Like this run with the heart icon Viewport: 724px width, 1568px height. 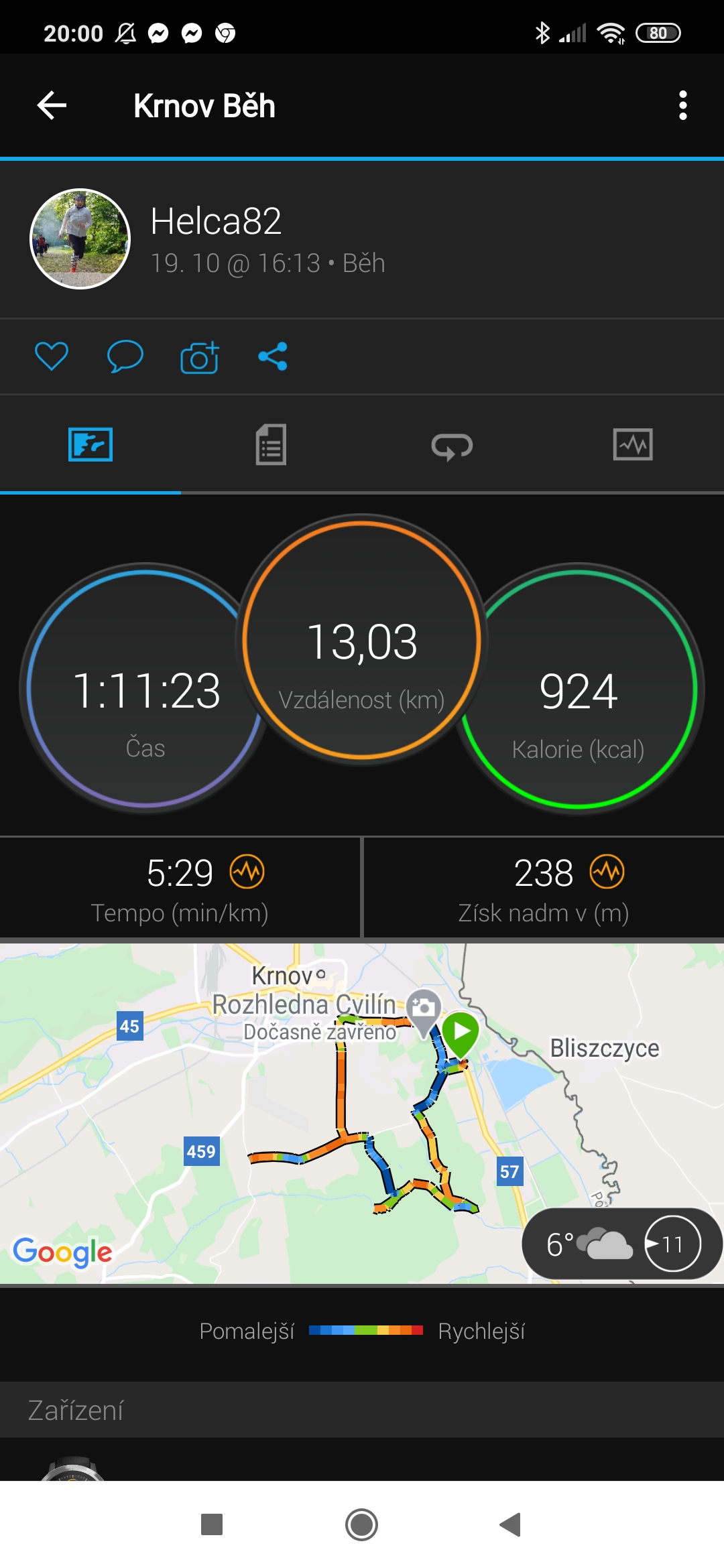(x=52, y=356)
